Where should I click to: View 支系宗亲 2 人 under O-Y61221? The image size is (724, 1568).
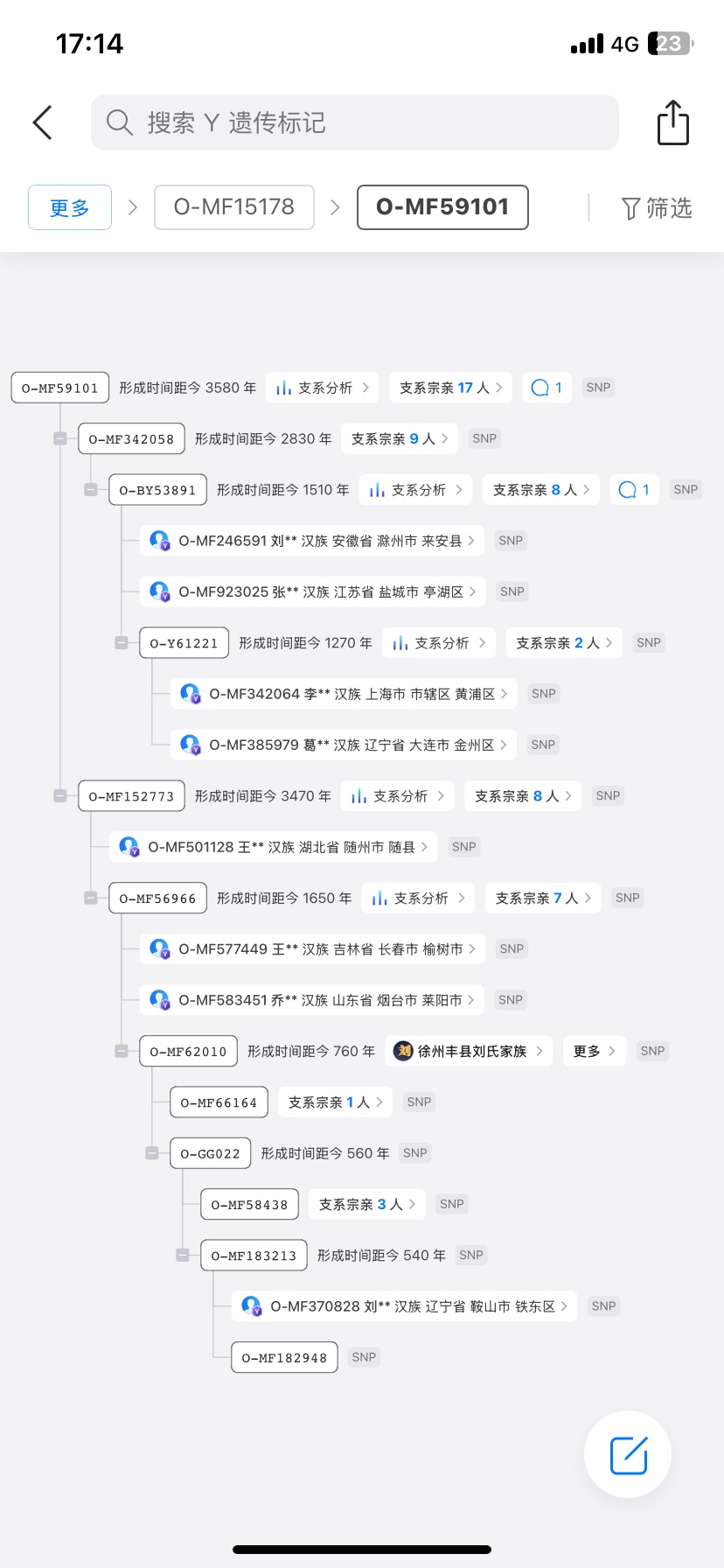pos(564,643)
